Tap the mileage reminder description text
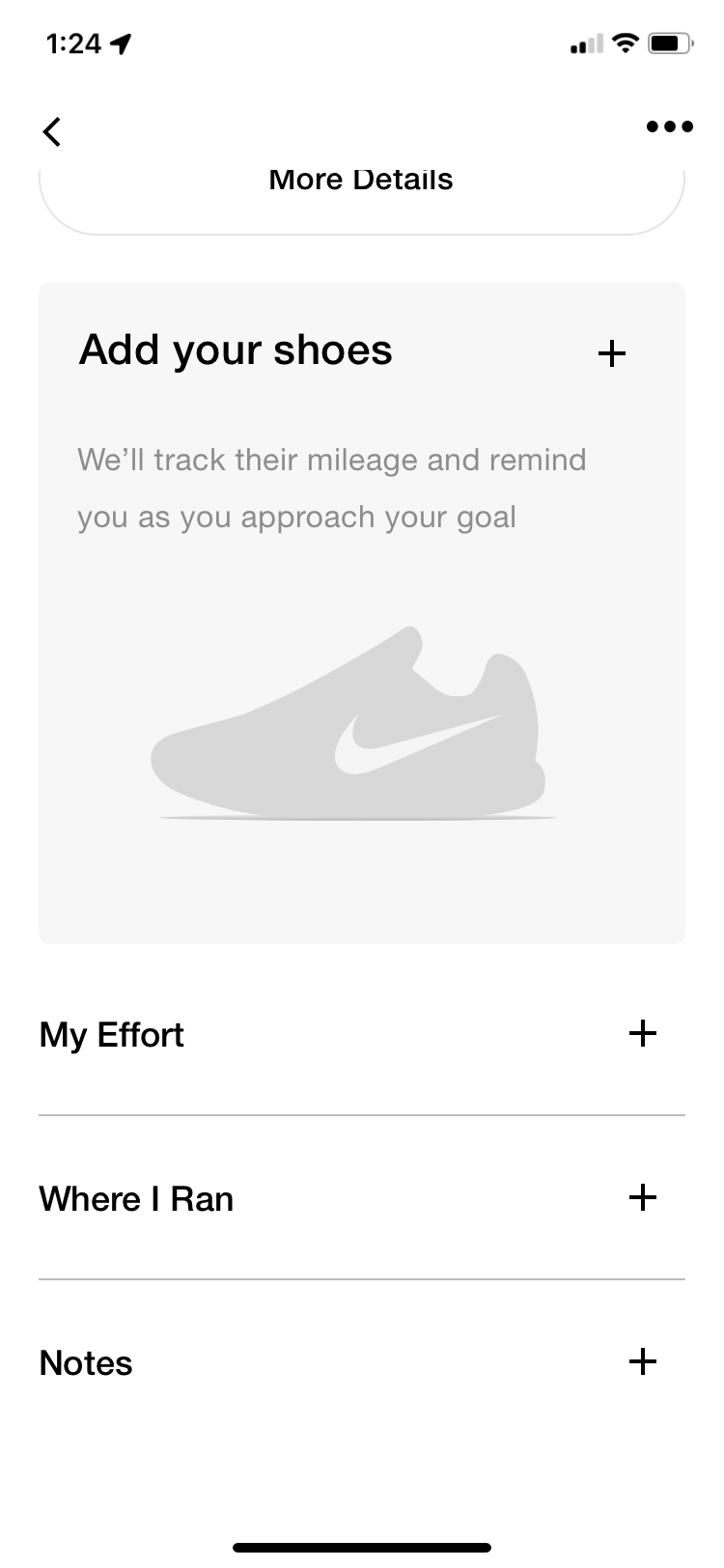The height and width of the screenshot is (1568, 724). pos(331,488)
